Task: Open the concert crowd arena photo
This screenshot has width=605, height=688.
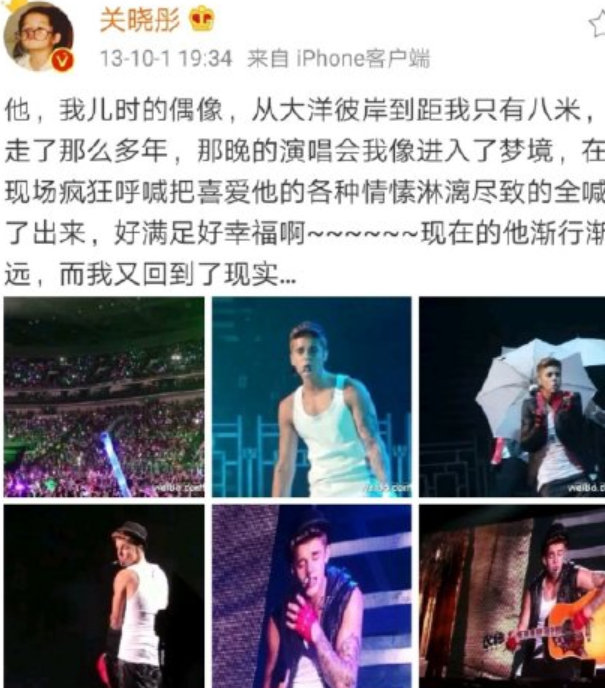Action: pos(103,396)
